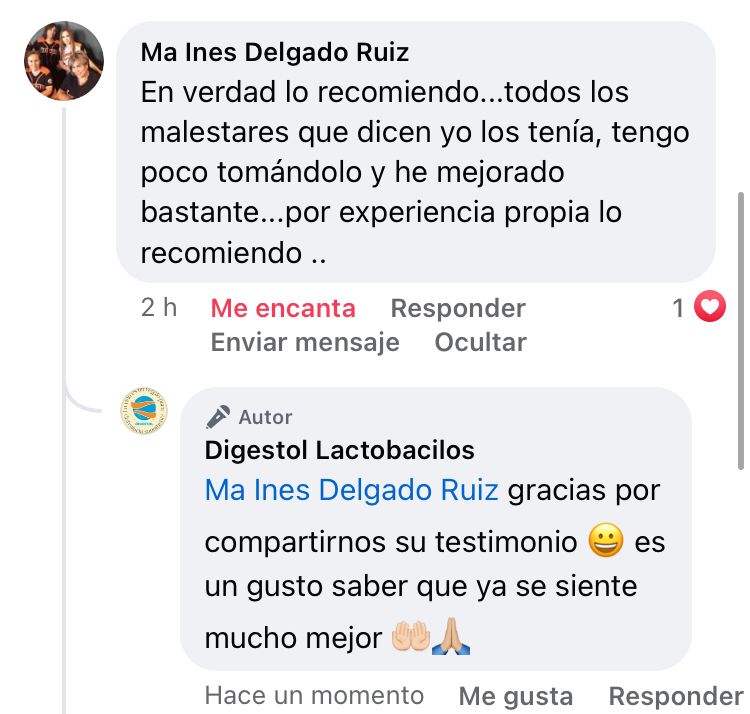Reply to the Digestol Lactobacilos comment
This screenshot has height=714, width=750.
(675, 696)
